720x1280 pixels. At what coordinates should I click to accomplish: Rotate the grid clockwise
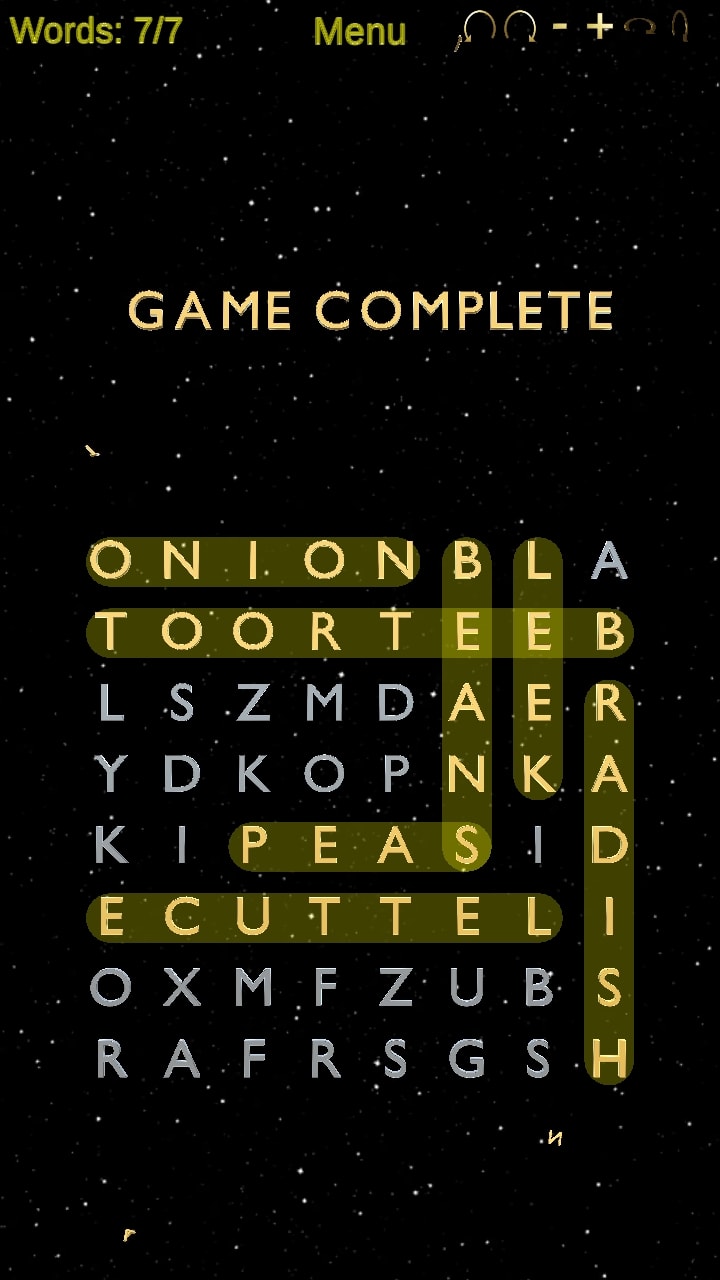[519, 27]
